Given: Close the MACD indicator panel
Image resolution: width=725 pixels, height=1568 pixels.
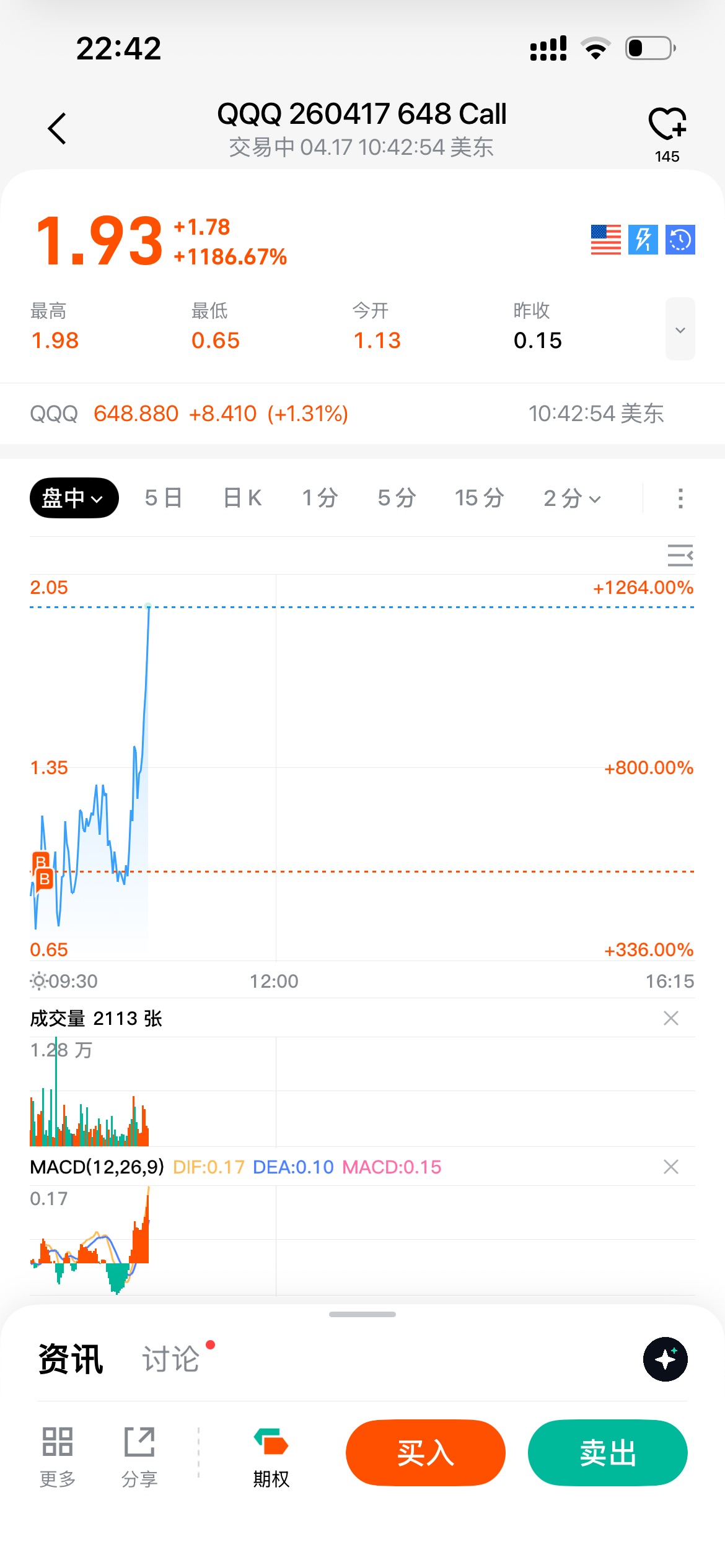Looking at the screenshot, I should [671, 1167].
